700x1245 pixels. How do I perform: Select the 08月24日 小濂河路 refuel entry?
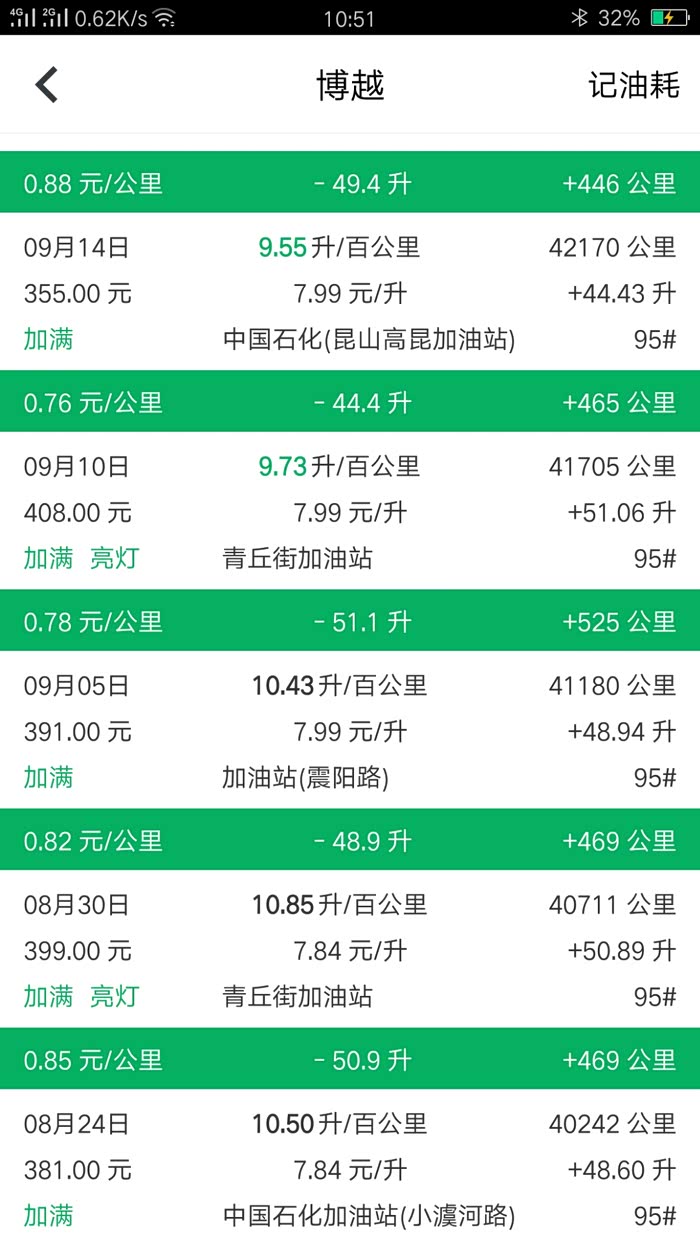coord(350,1169)
